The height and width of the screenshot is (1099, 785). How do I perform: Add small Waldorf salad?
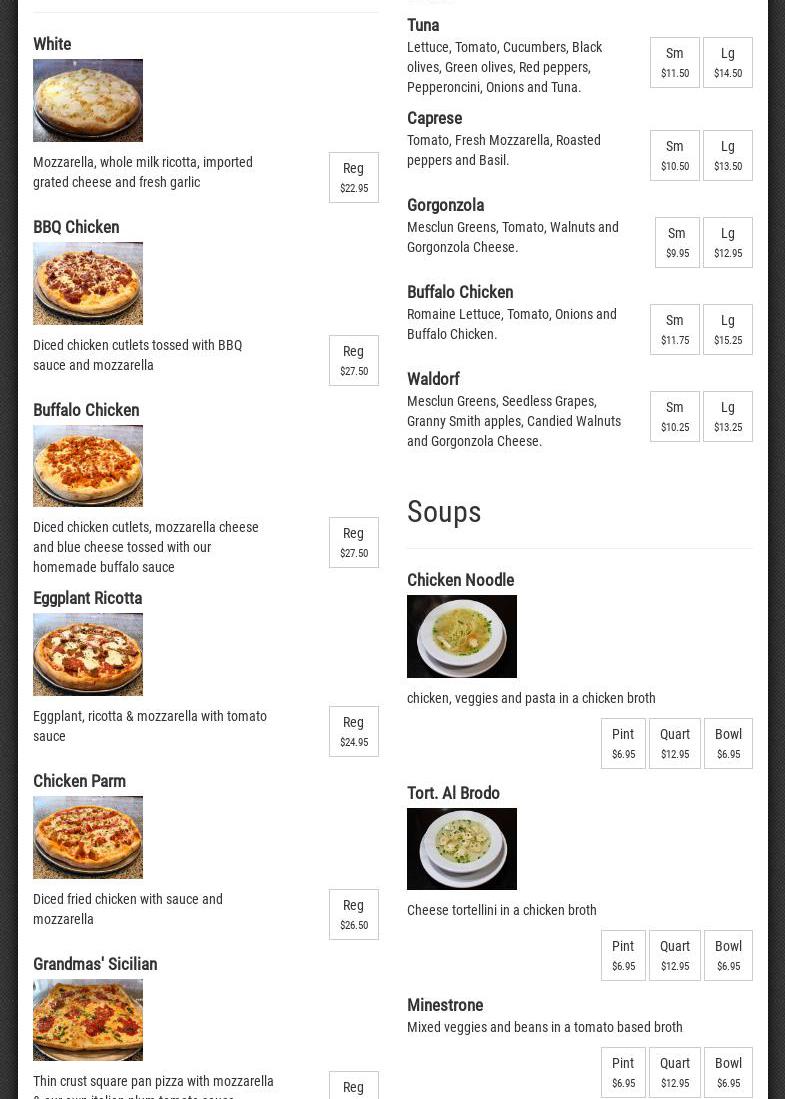point(674,416)
